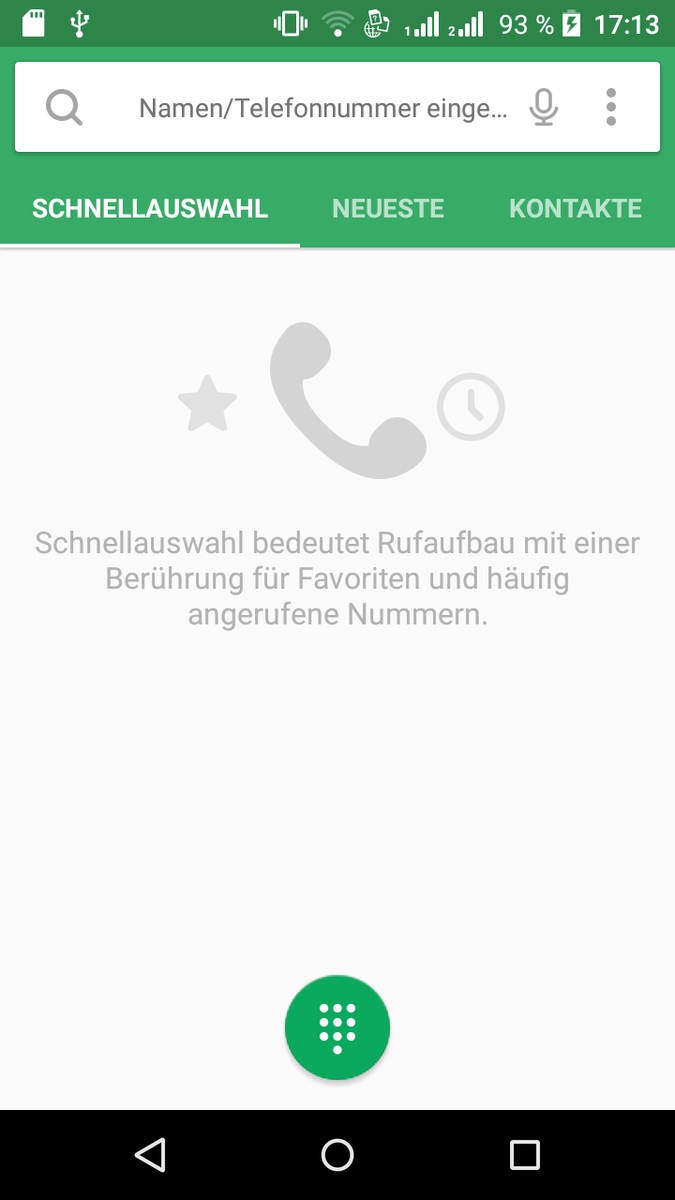This screenshot has height=1200, width=675.
Task: Start voice search with the microphone
Action: click(543, 107)
